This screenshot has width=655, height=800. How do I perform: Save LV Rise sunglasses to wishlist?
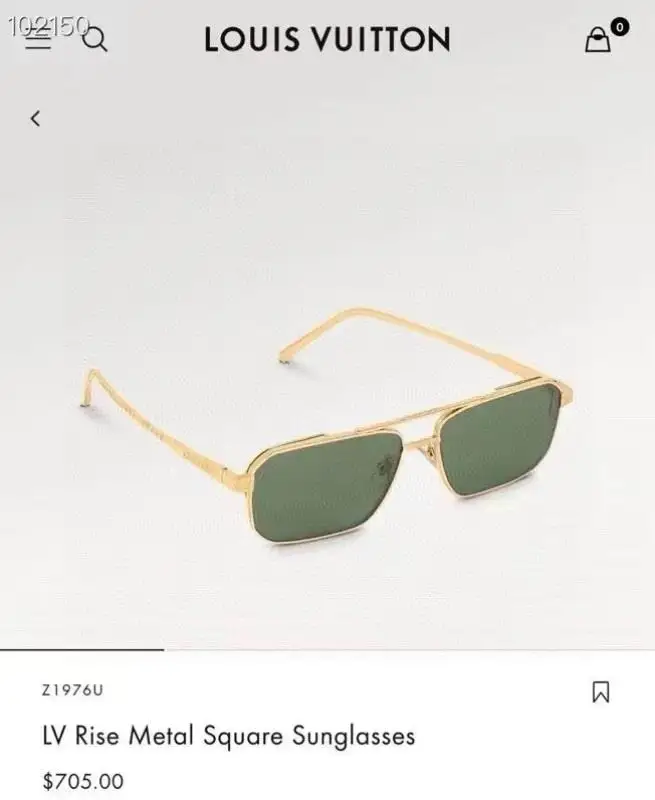600,691
